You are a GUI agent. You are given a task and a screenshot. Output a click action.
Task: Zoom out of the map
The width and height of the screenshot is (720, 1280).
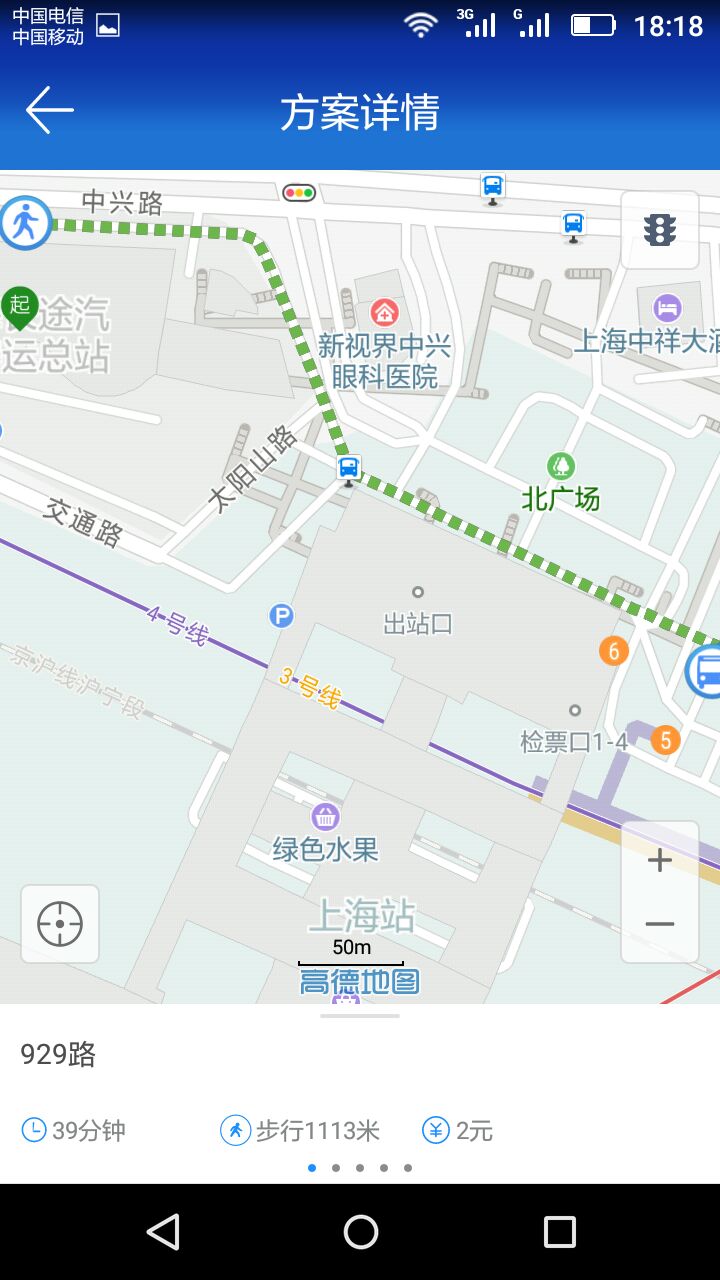659,925
